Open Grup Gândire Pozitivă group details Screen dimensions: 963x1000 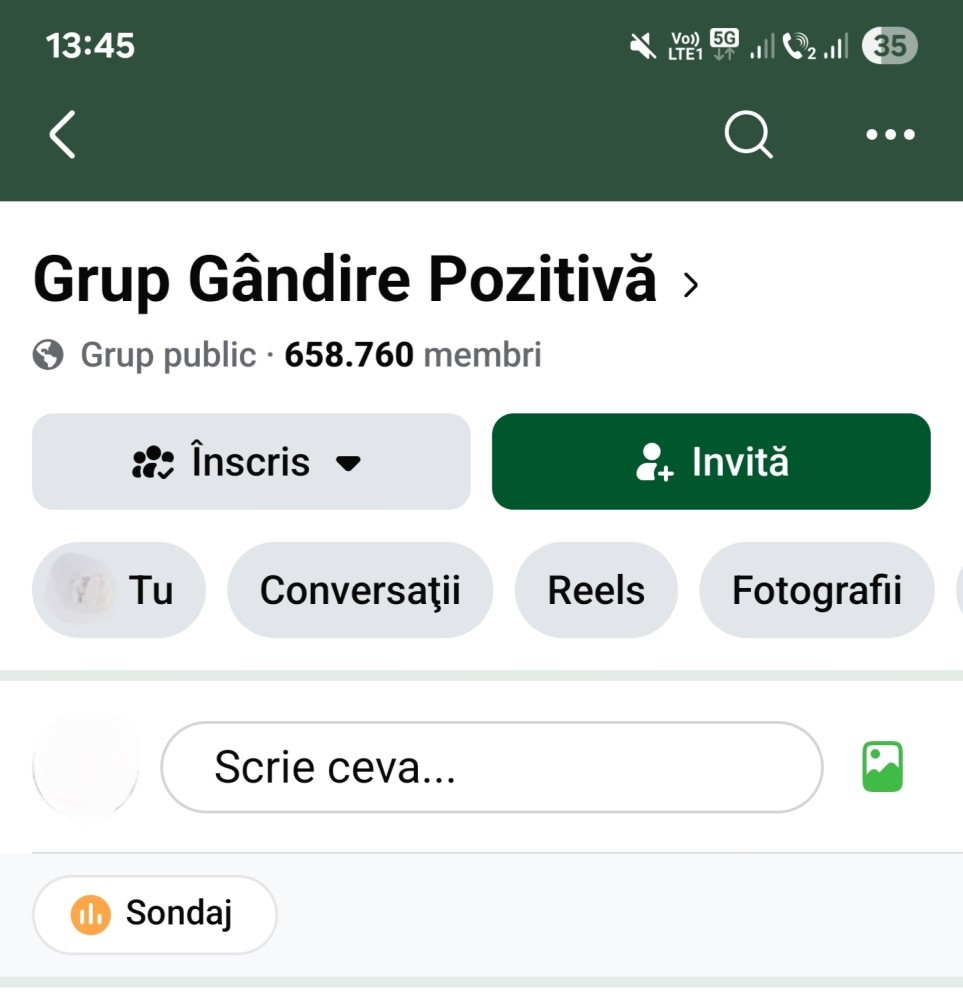[365, 281]
